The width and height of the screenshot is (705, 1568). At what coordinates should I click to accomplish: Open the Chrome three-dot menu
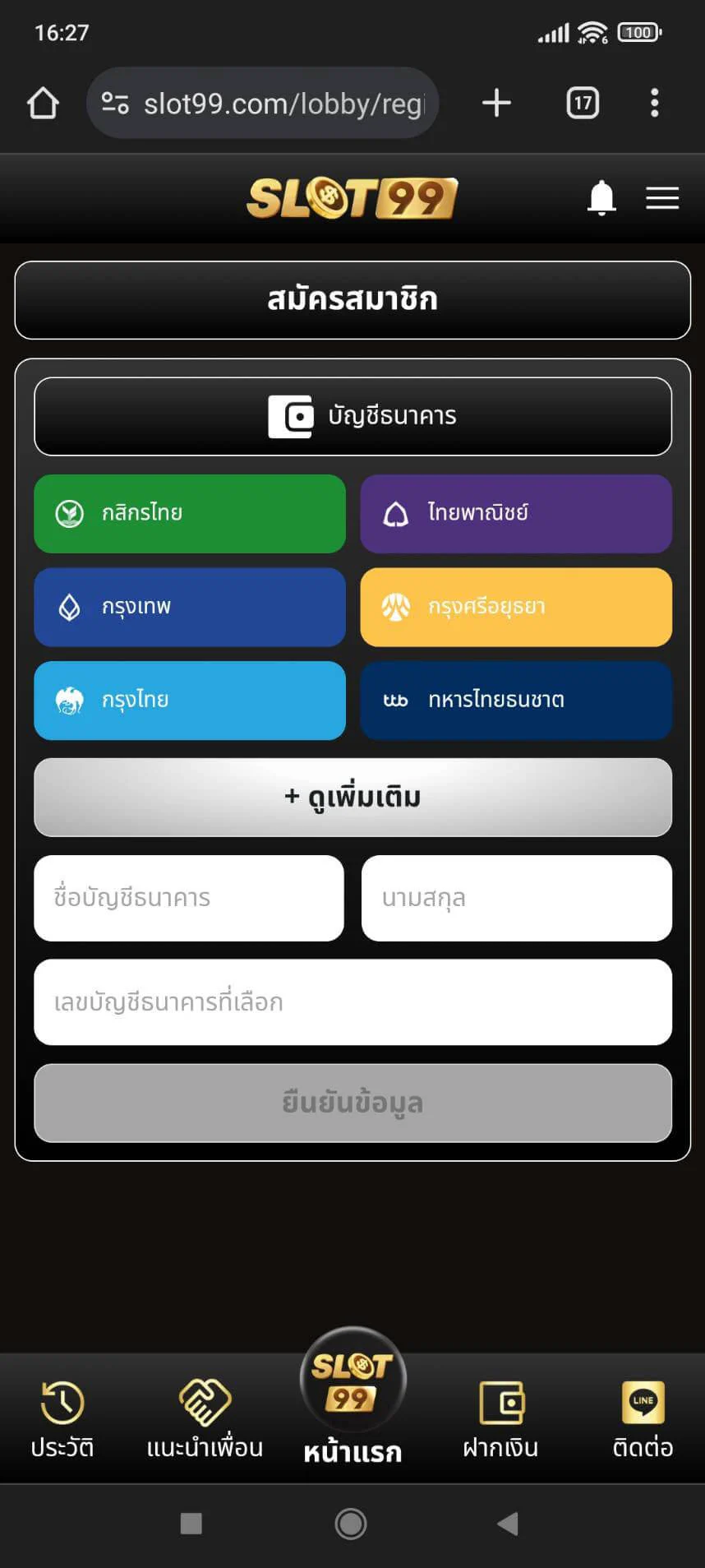[655, 103]
